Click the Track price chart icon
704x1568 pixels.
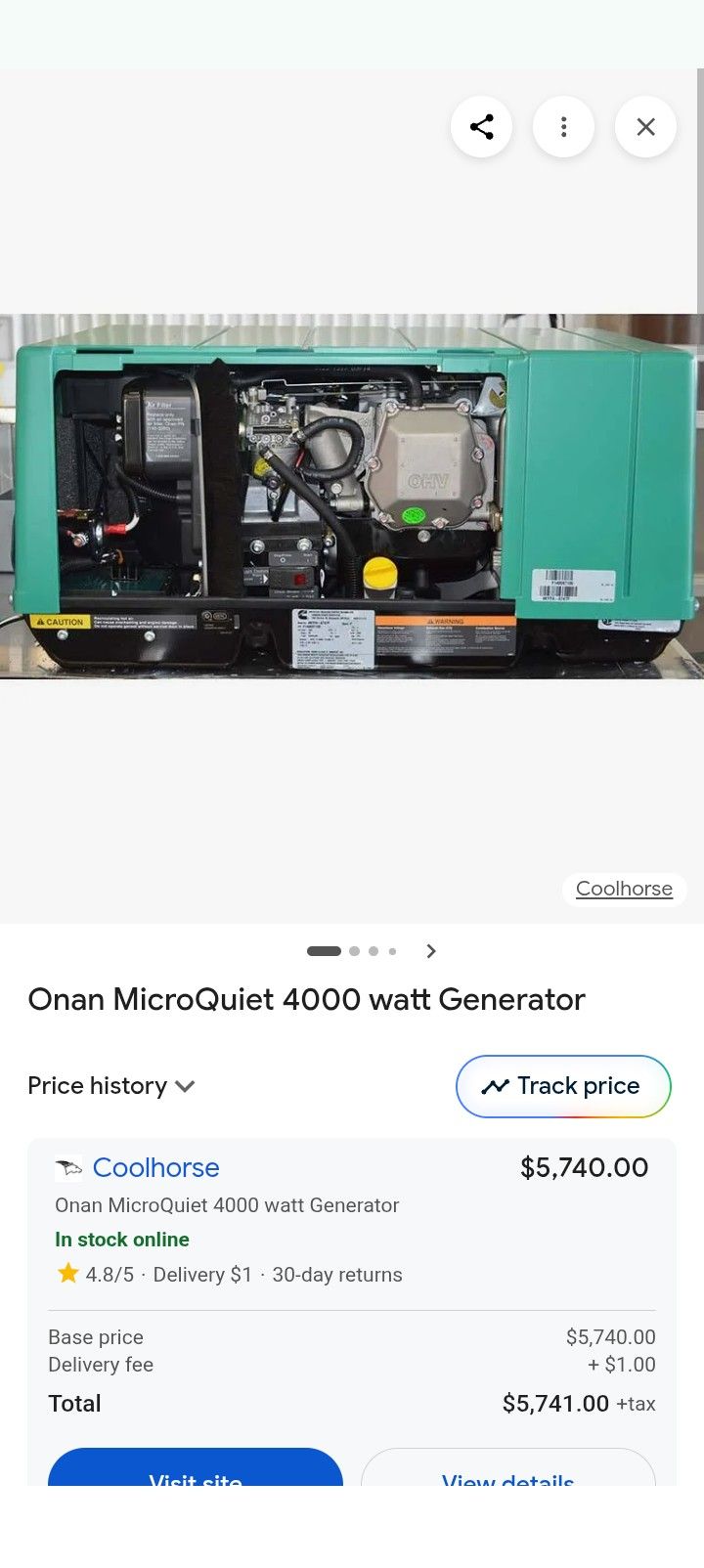click(x=495, y=1086)
